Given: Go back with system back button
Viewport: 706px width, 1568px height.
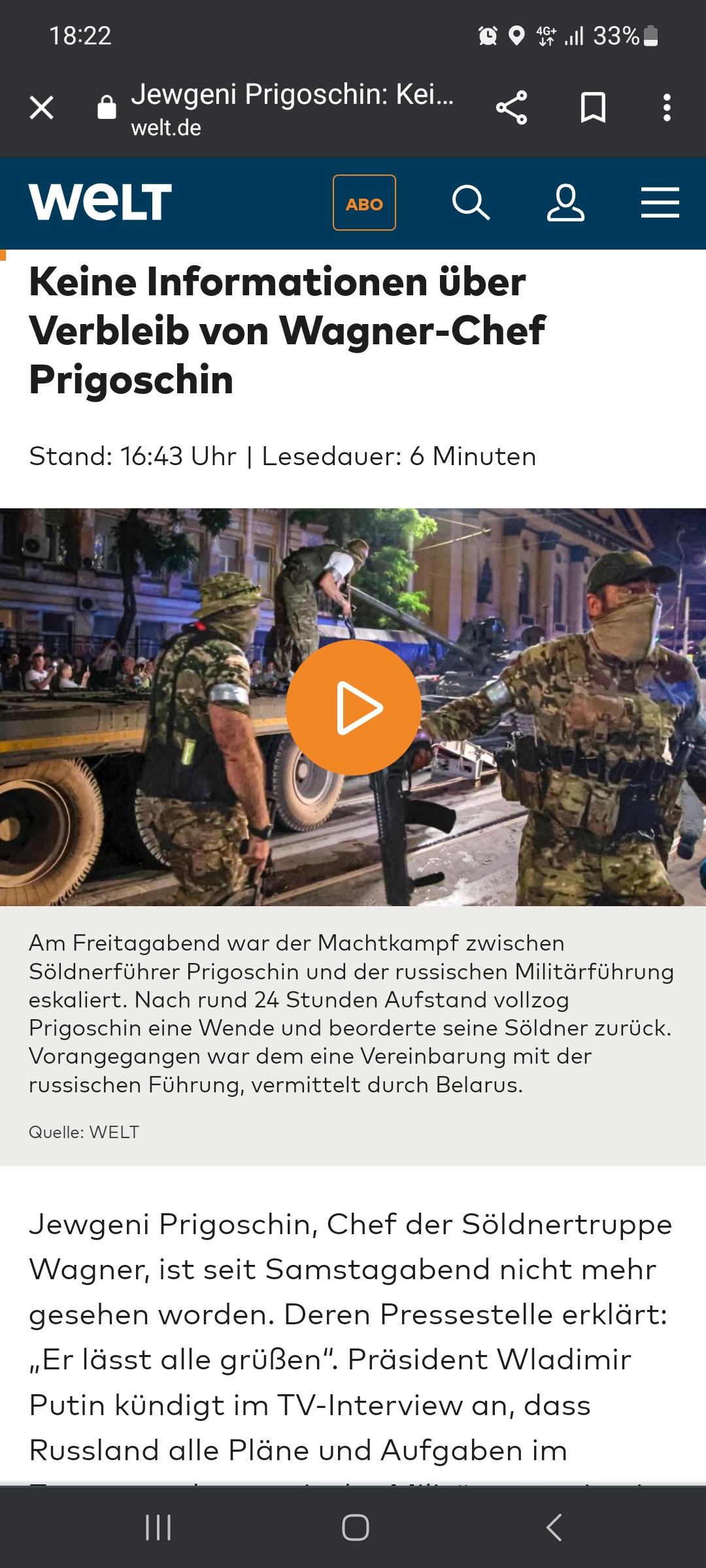Looking at the screenshot, I should click(554, 1527).
